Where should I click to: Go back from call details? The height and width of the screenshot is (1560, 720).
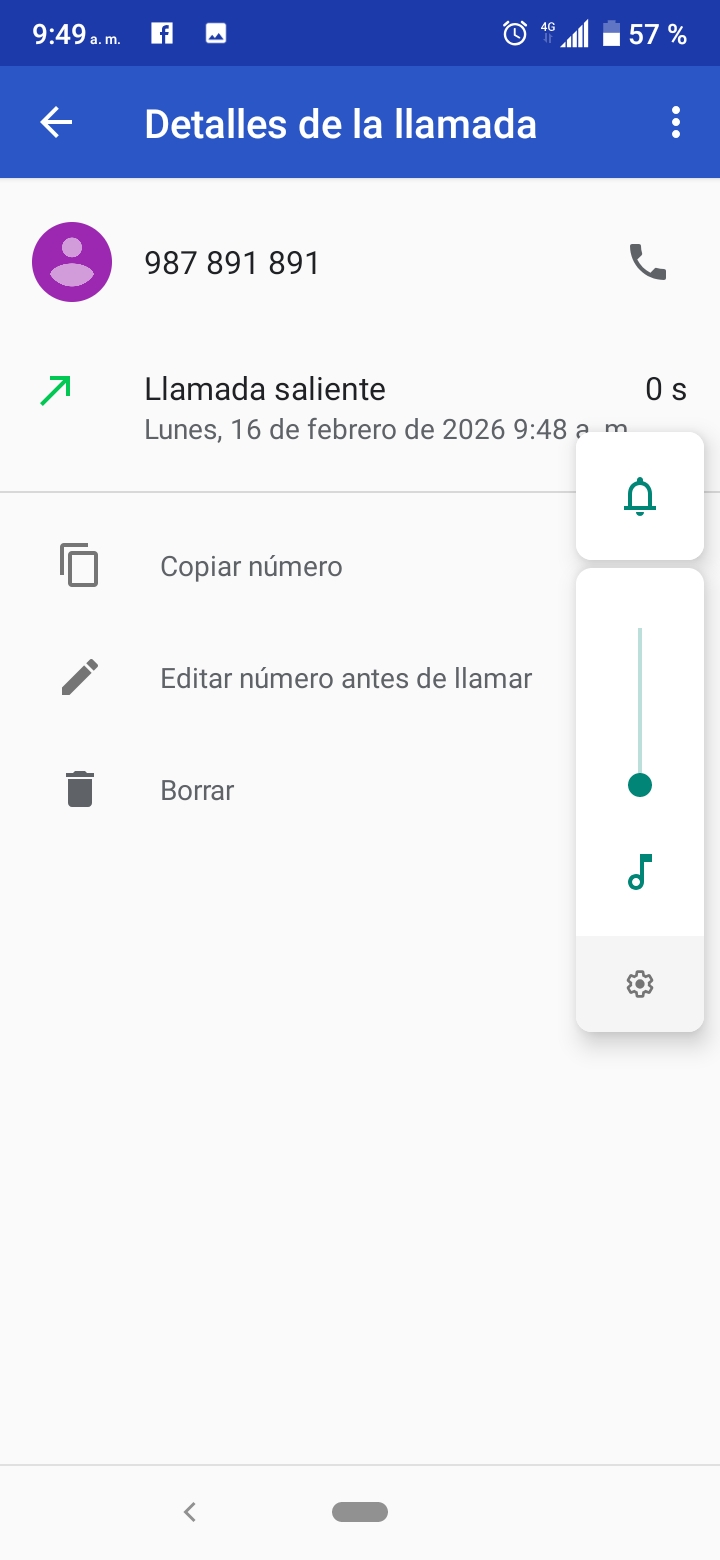click(57, 123)
